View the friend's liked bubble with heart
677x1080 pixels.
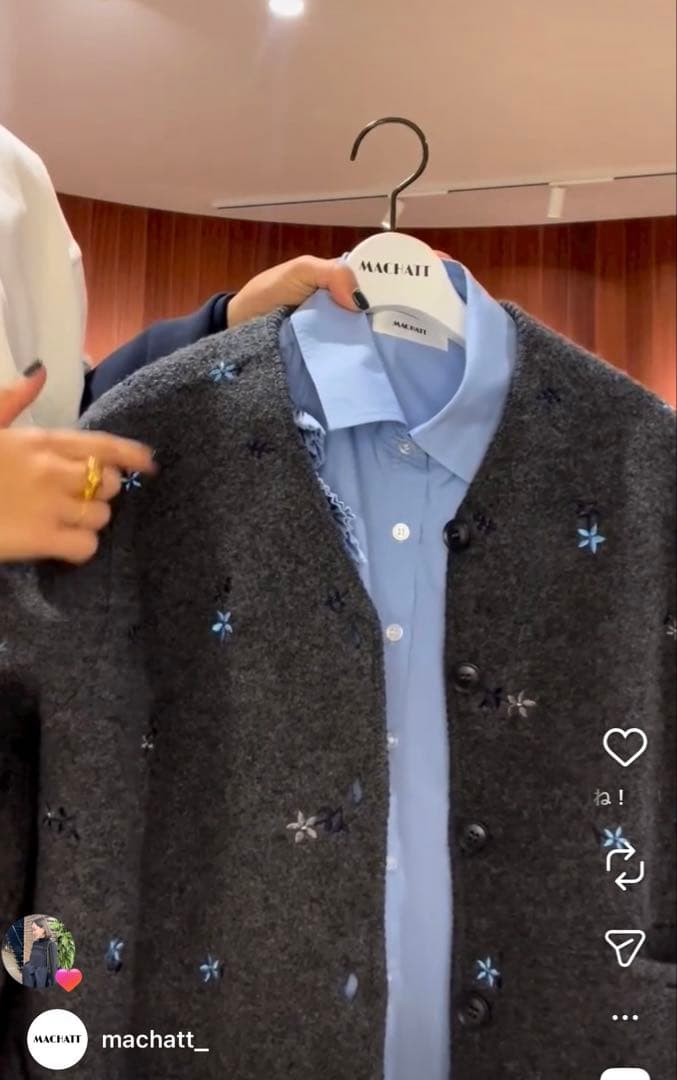click(x=40, y=952)
